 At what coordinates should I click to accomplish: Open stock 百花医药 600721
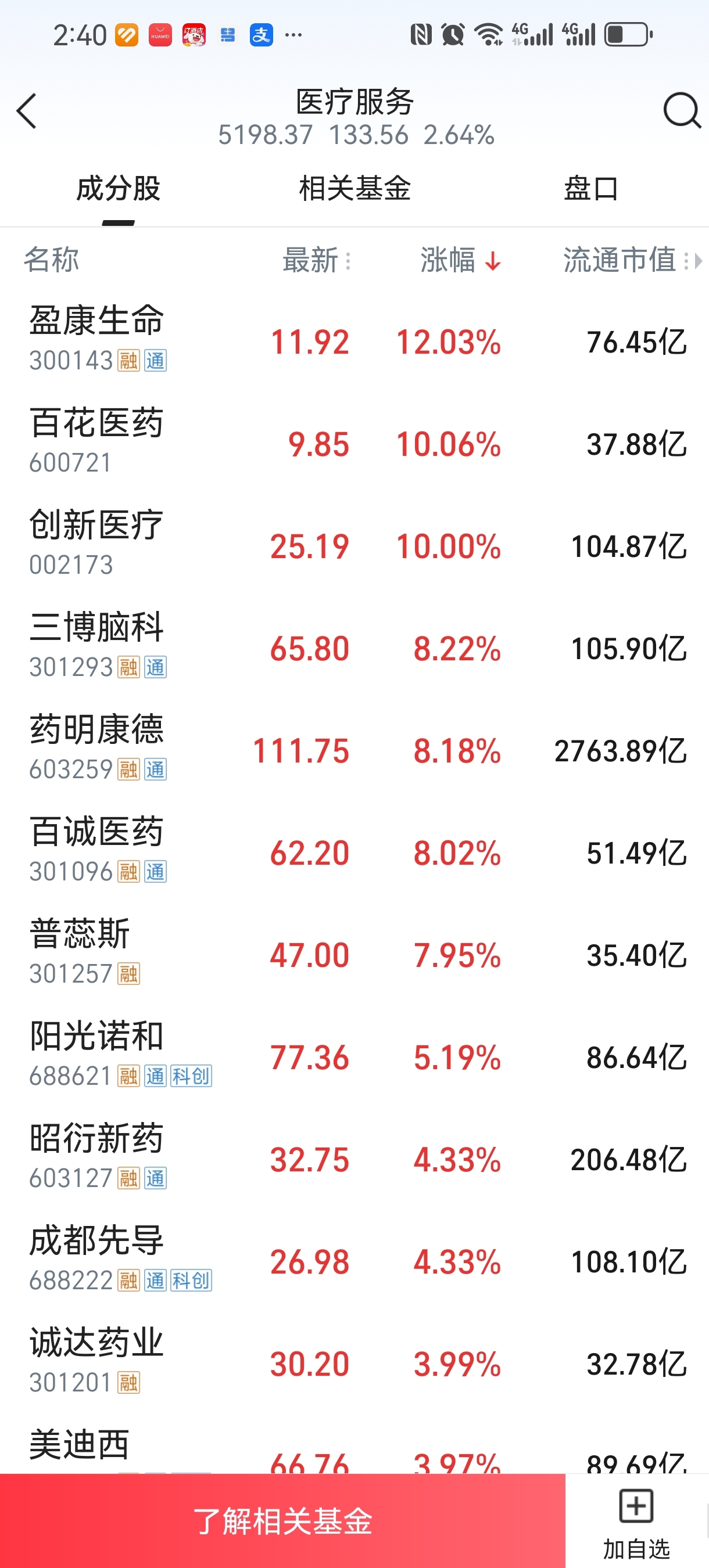coord(354,443)
